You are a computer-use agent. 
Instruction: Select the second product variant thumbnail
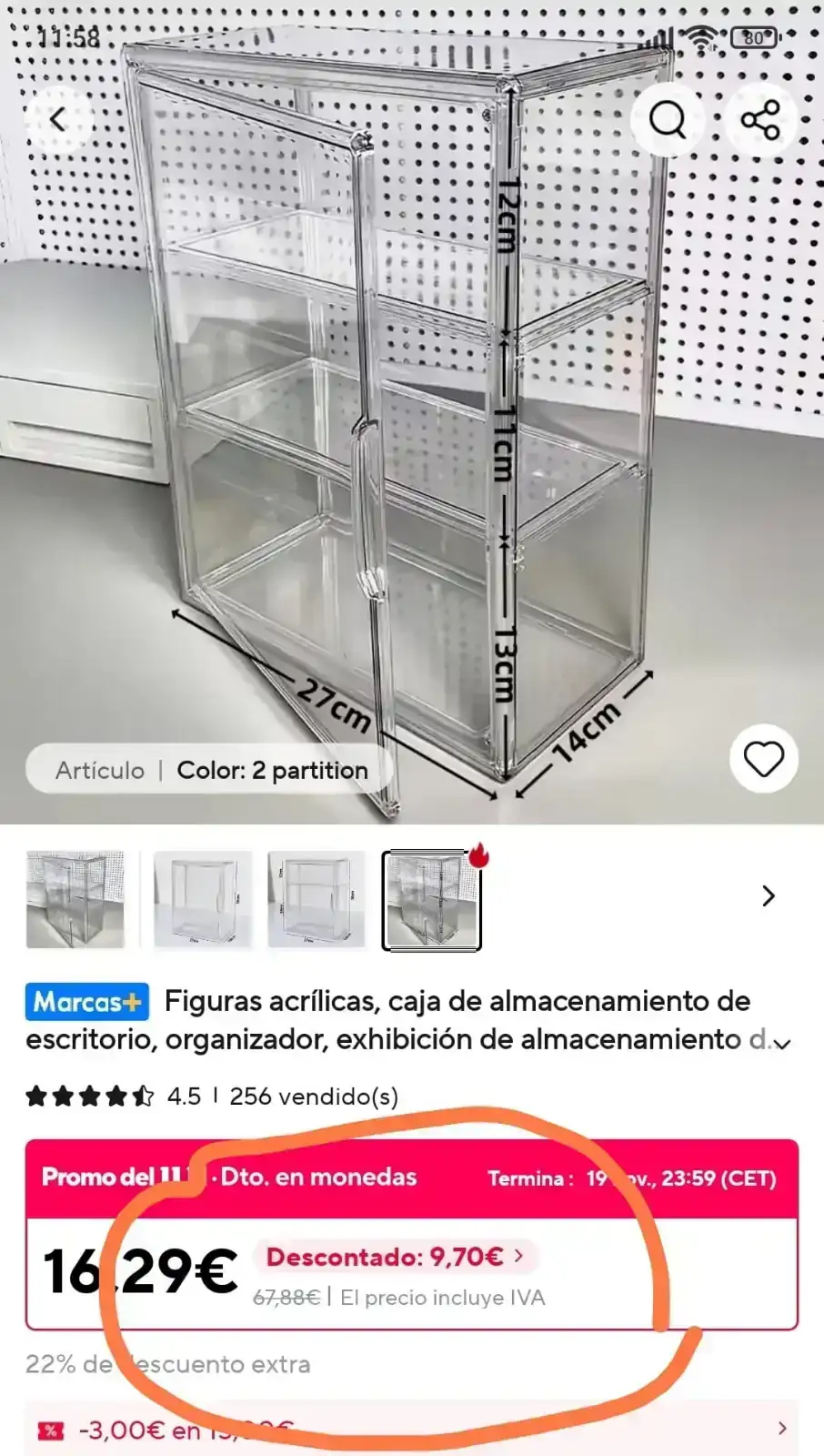coord(202,899)
